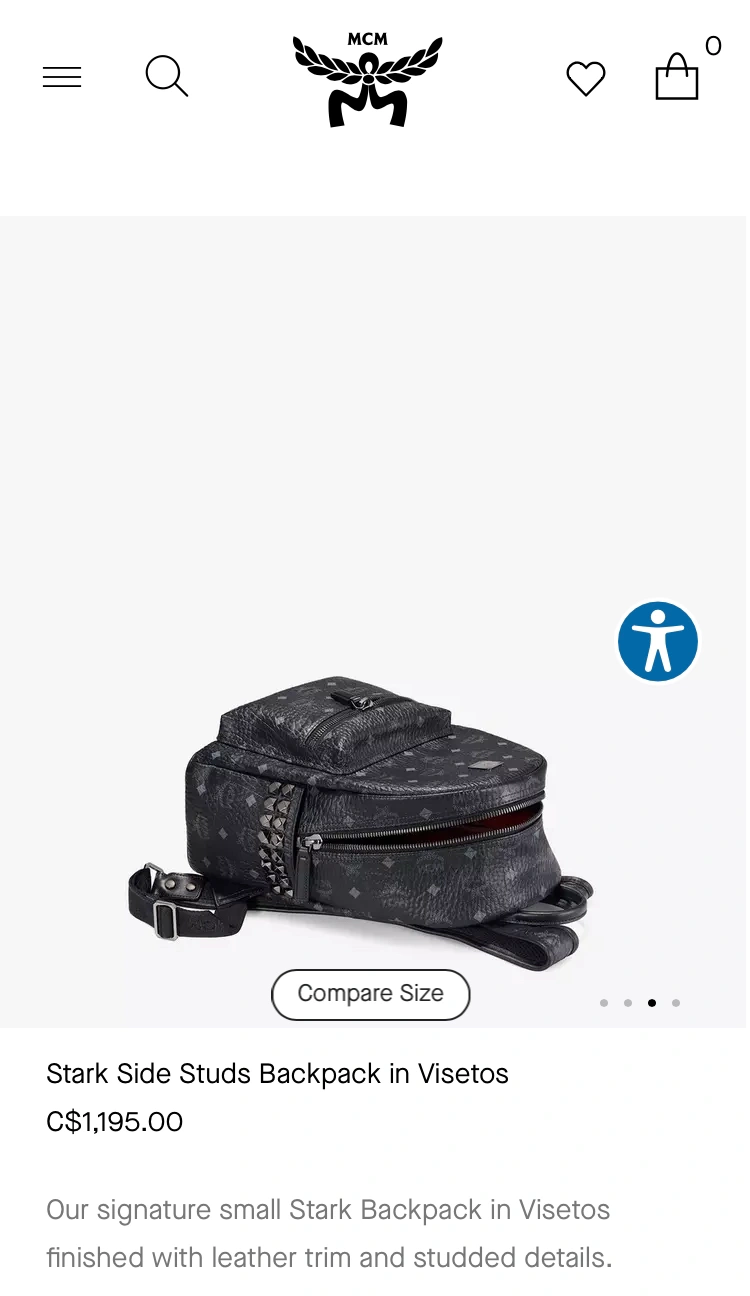Jump to the fourth product image dot
This screenshot has height=1296, width=750.
point(676,1003)
